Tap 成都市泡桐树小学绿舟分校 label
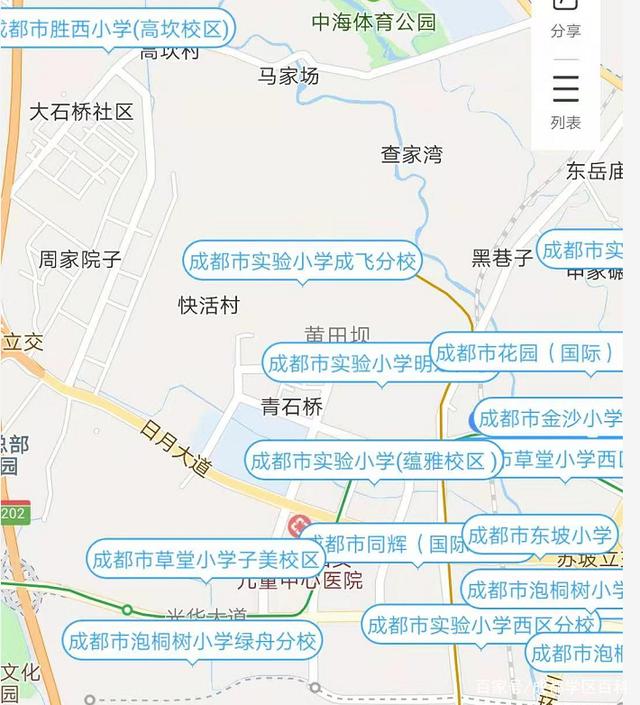 (192, 640)
